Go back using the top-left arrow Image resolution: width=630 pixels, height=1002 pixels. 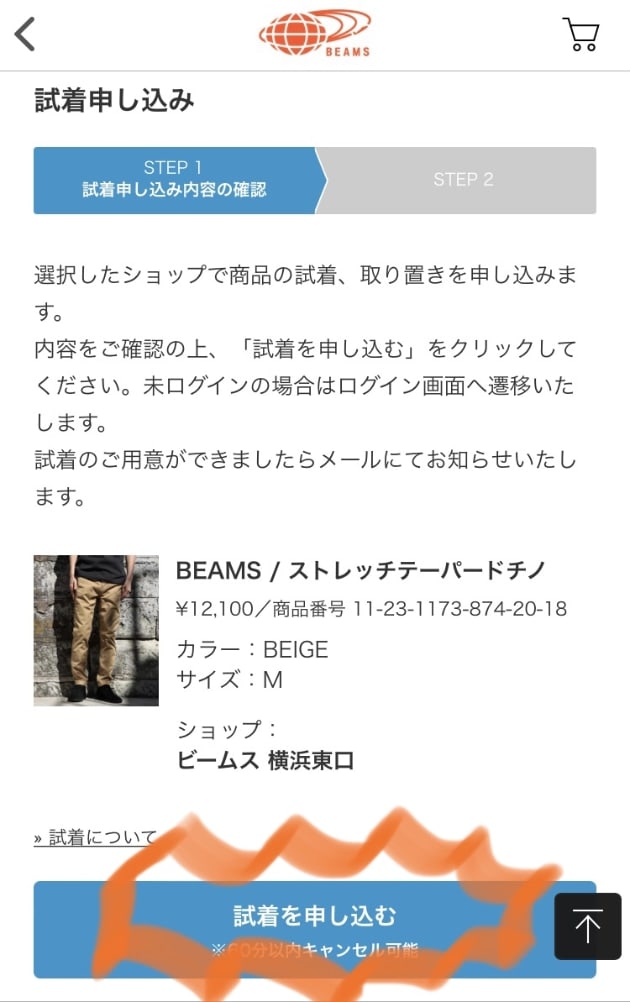coord(25,34)
